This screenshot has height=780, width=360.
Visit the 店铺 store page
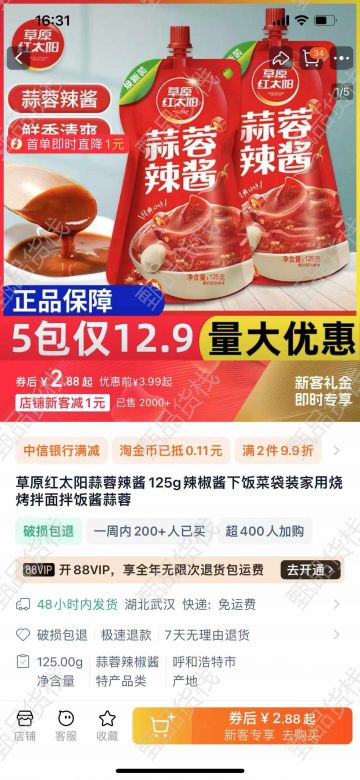(x=25, y=726)
